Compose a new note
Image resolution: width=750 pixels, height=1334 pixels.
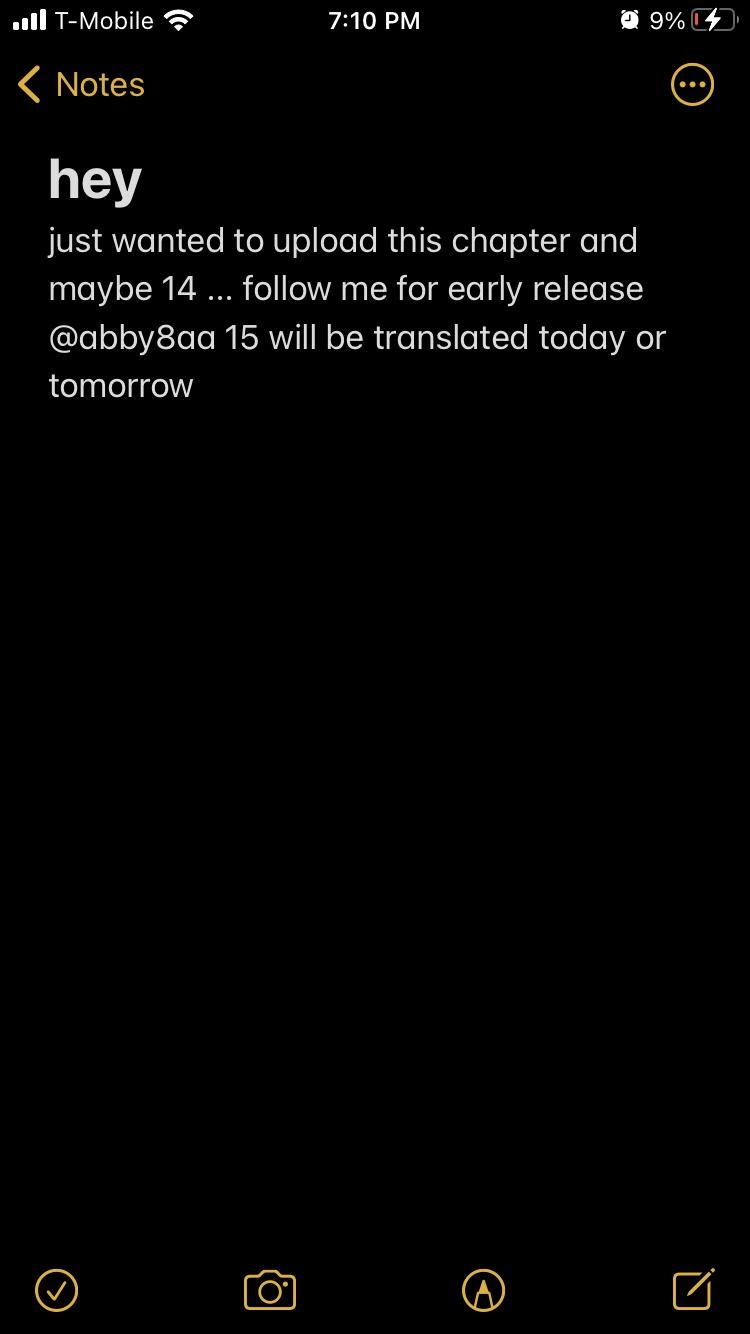tap(694, 1288)
